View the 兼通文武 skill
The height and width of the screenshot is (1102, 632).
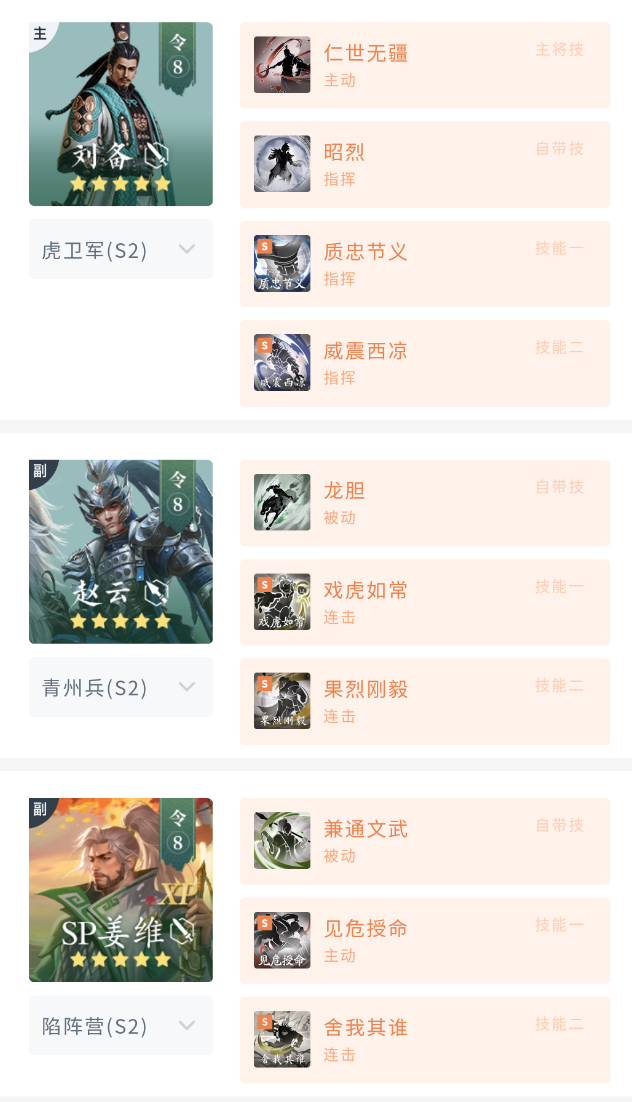[425, 842]
